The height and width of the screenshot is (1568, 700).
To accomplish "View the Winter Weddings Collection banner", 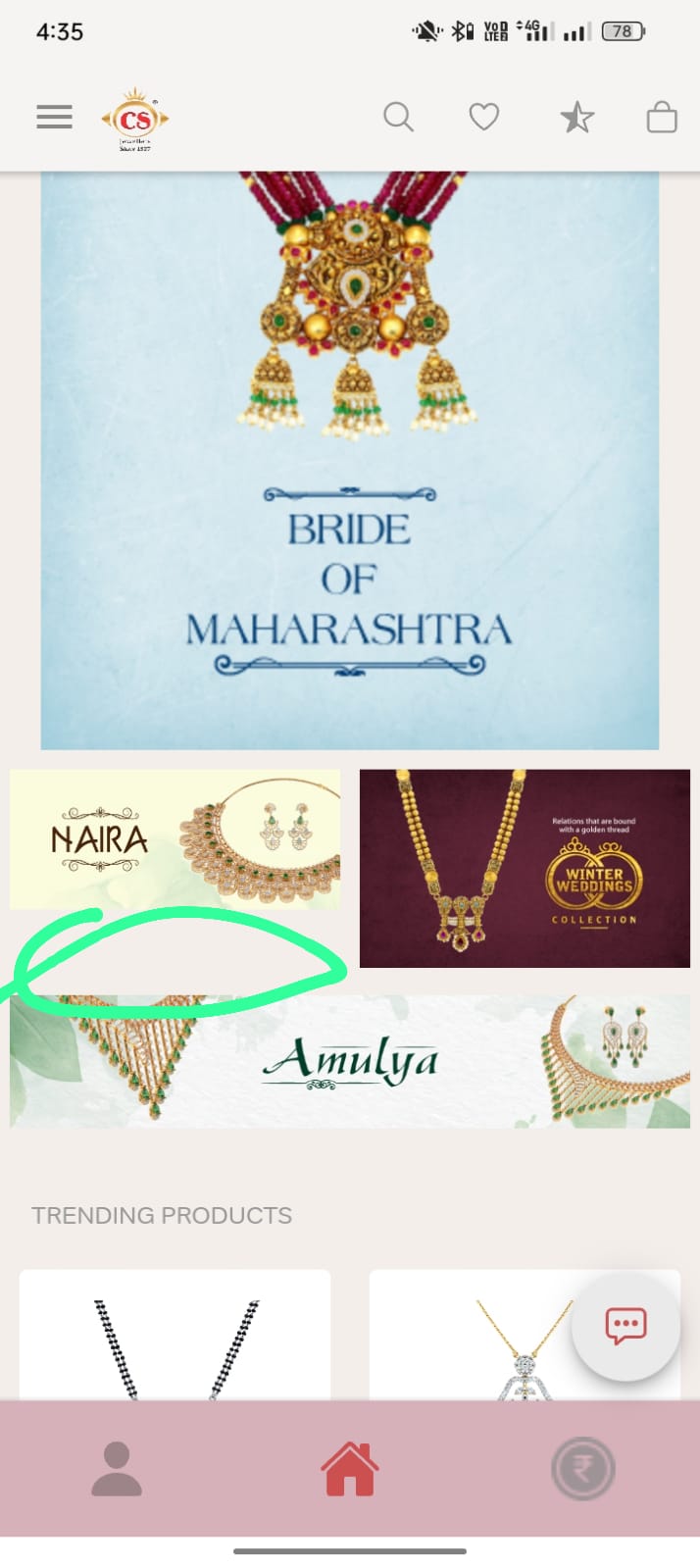I will tap(525, 869).
